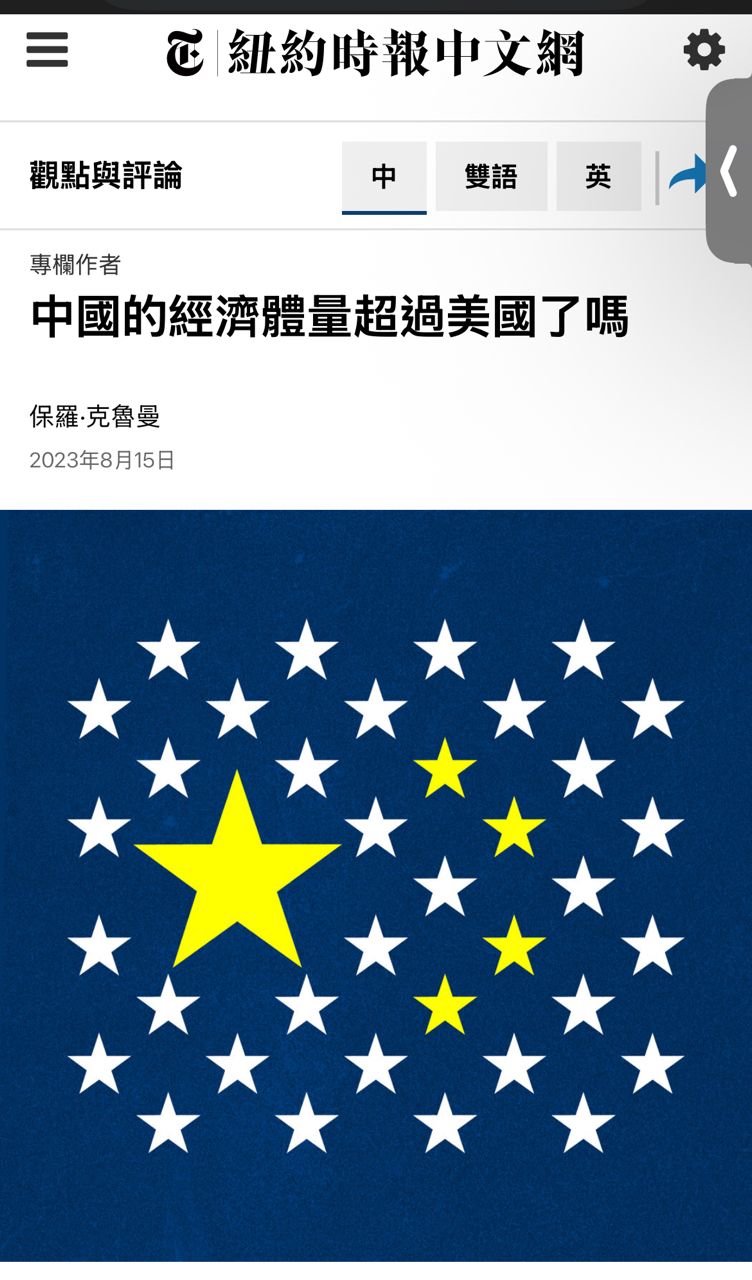Open the settings gear icon
752x1280 pixels.
click(704, 50)
